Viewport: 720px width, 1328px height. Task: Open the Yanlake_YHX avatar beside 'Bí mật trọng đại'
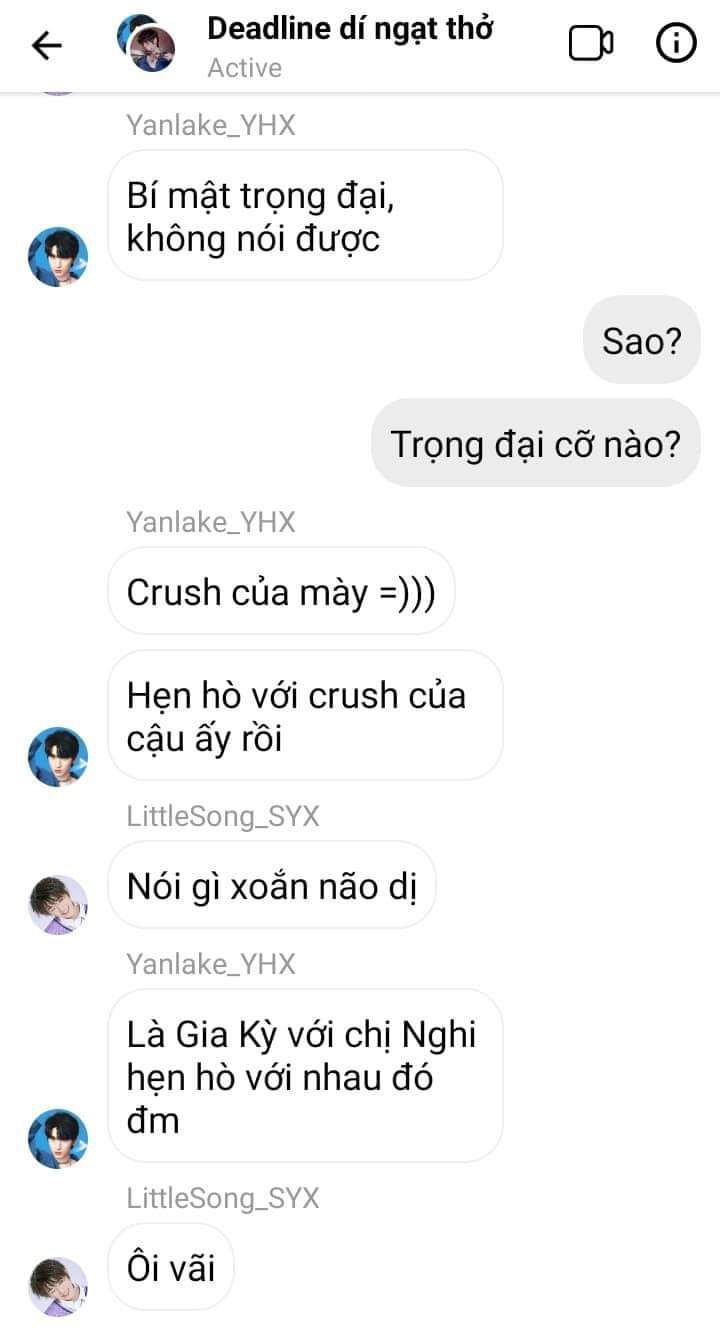coord(57,257)
